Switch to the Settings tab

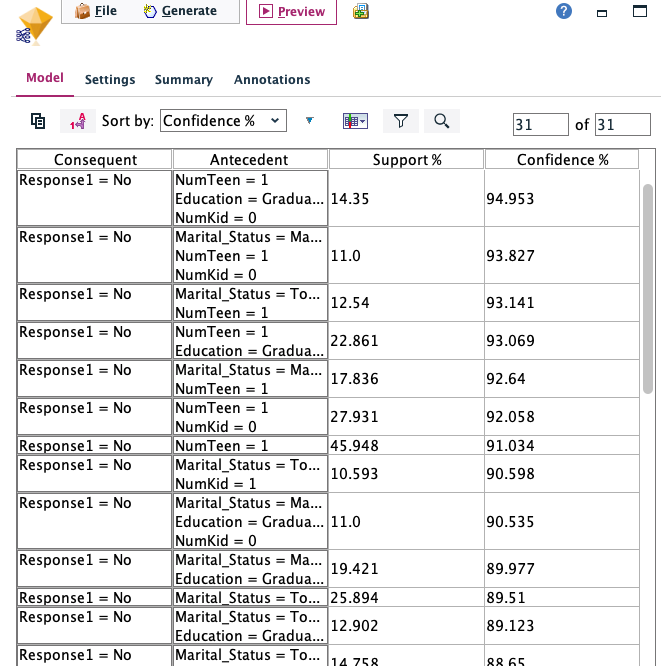pyautogui.click(x=110, y=79)
